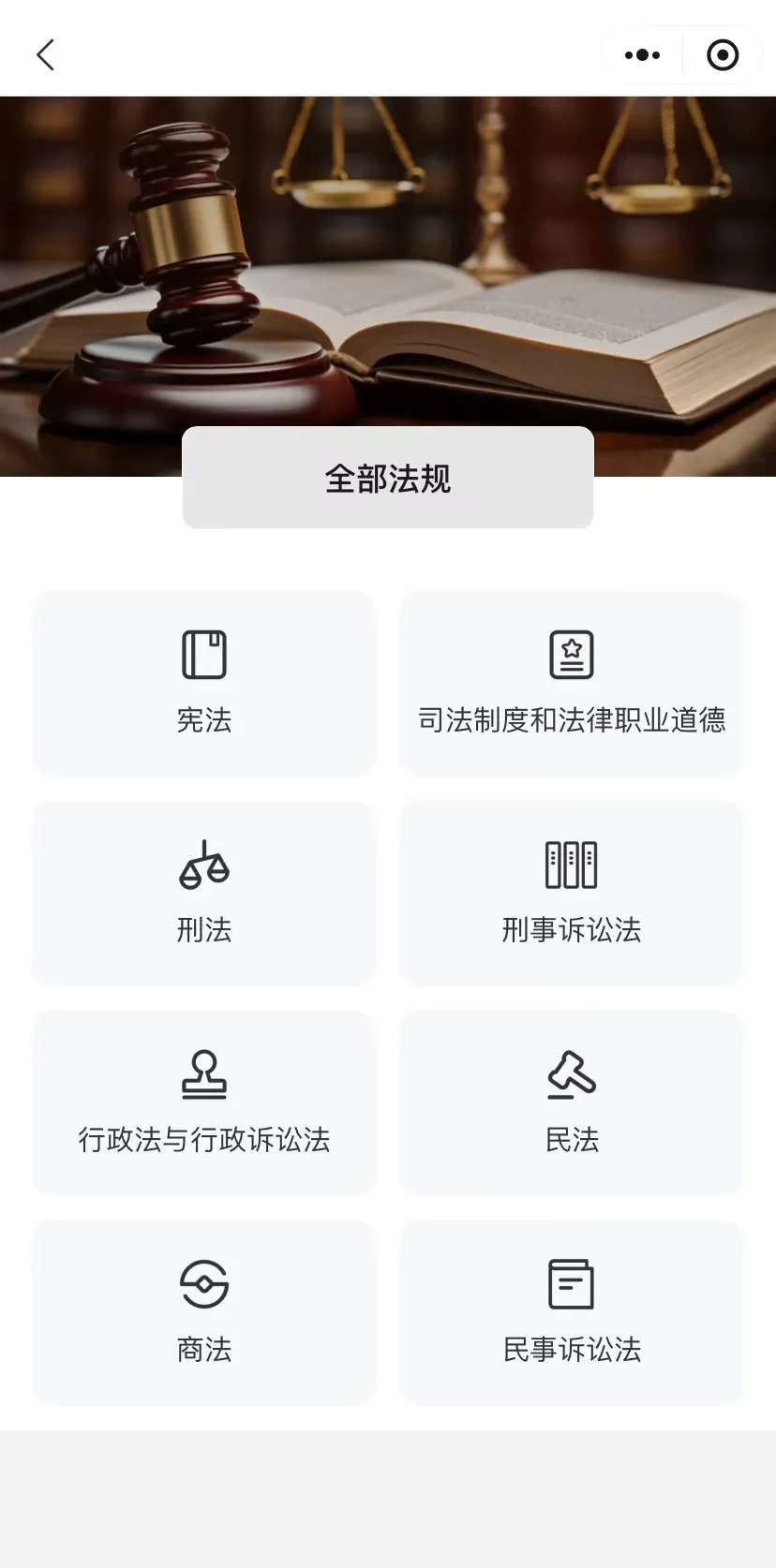Go back to the previous page

(45, 55)
